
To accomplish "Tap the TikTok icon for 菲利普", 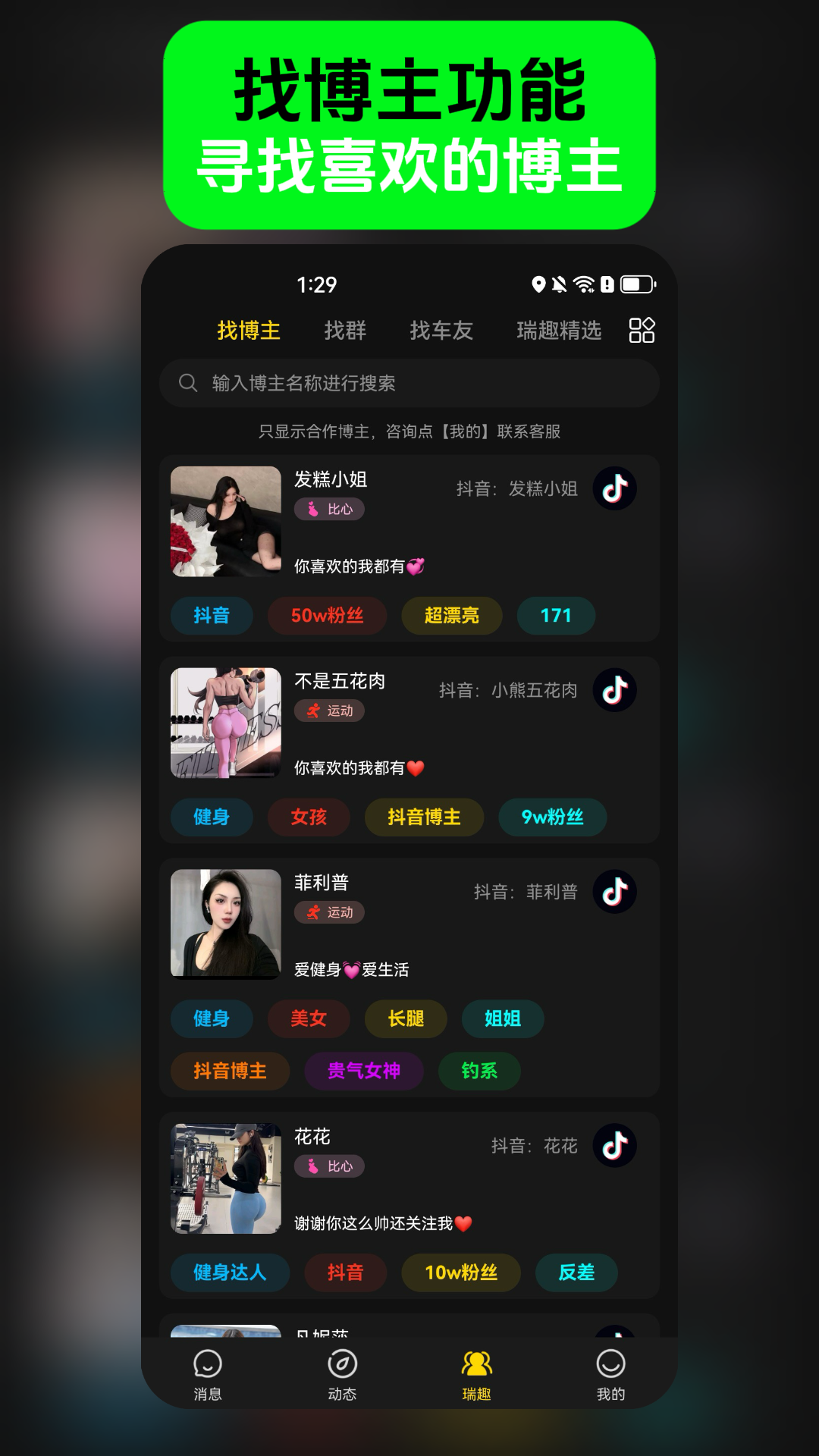I will (616, 892).
